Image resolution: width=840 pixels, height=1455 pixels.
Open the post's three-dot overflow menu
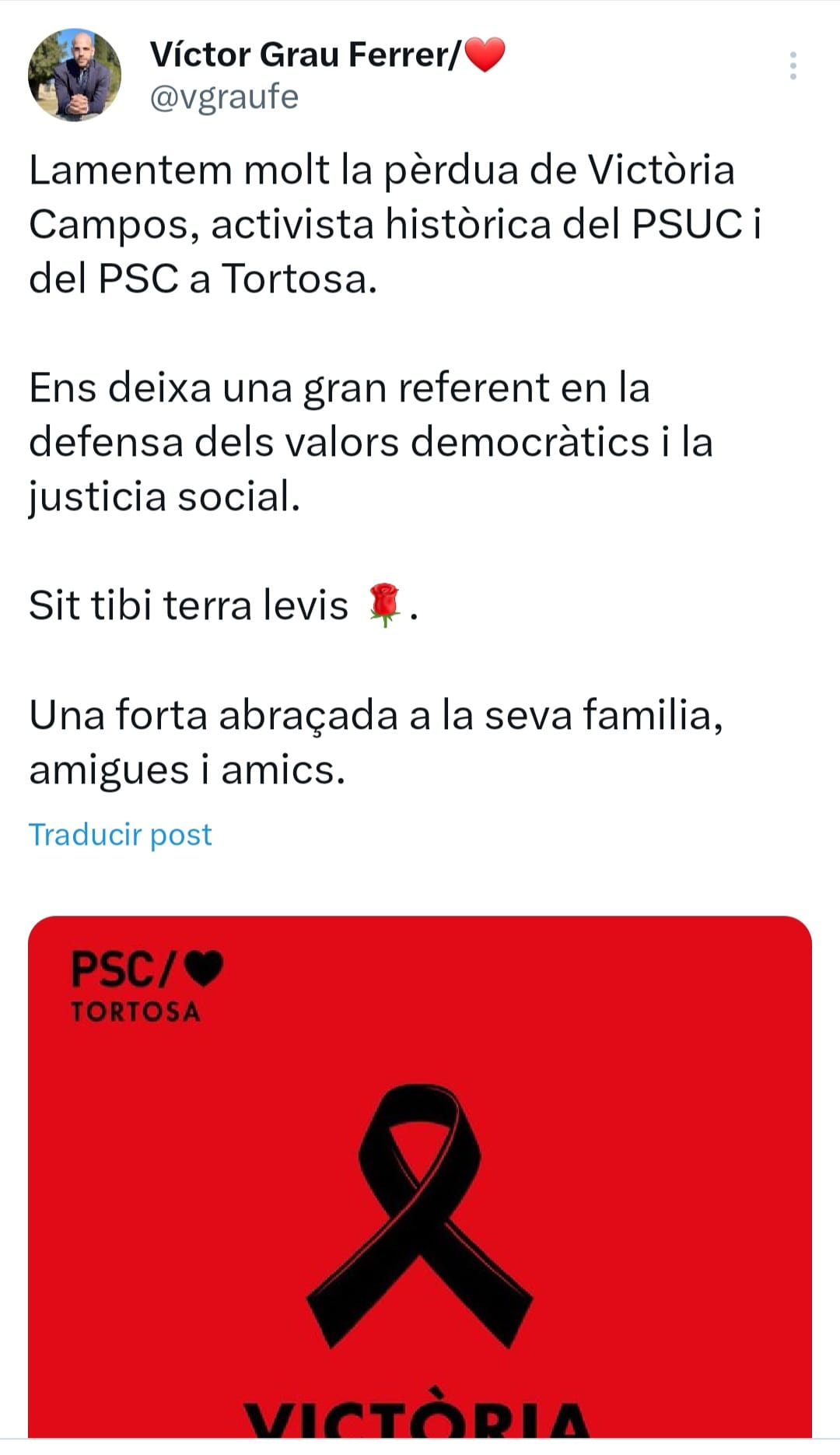coord(793,66)
